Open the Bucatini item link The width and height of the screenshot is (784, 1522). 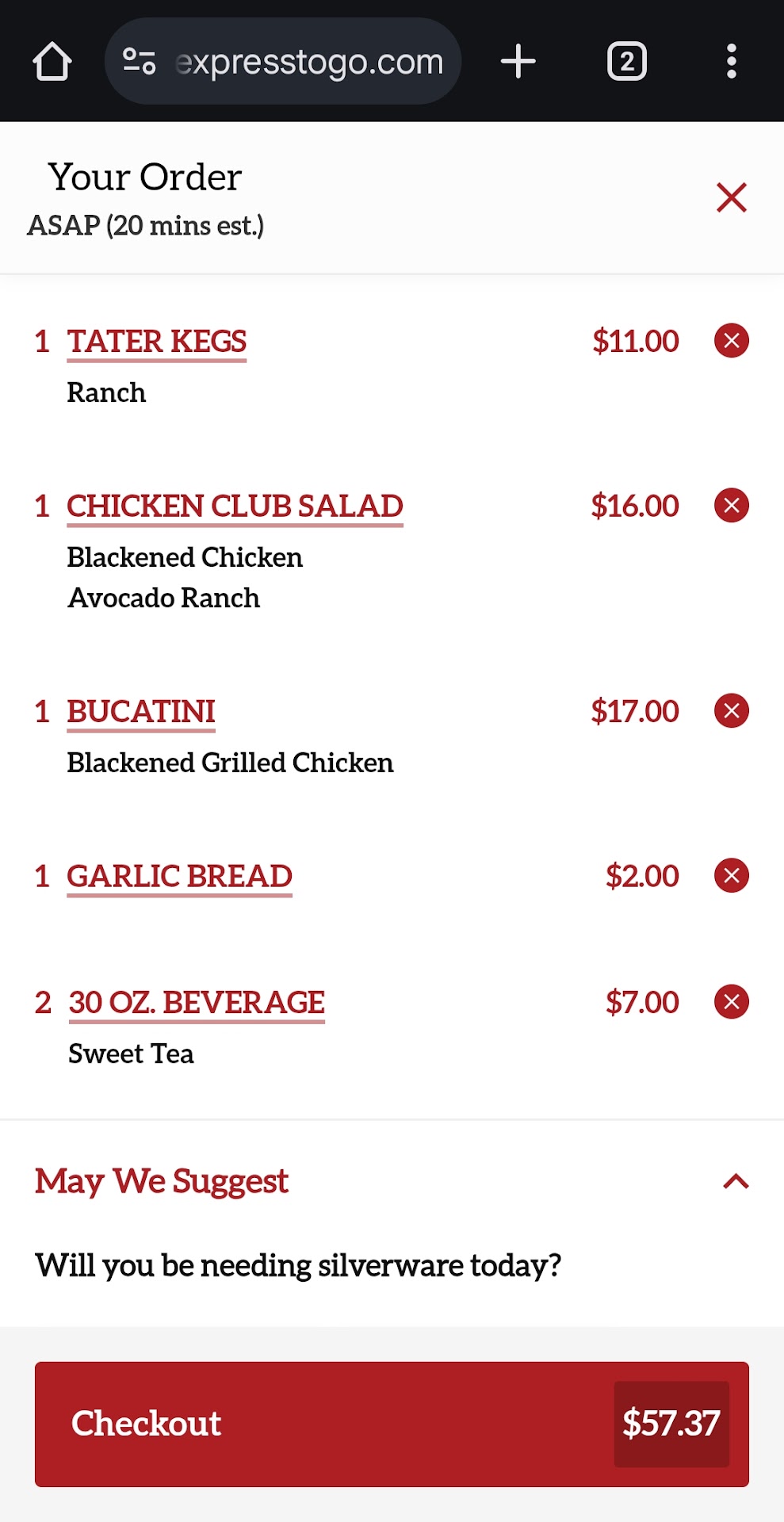tap(141, 712)
